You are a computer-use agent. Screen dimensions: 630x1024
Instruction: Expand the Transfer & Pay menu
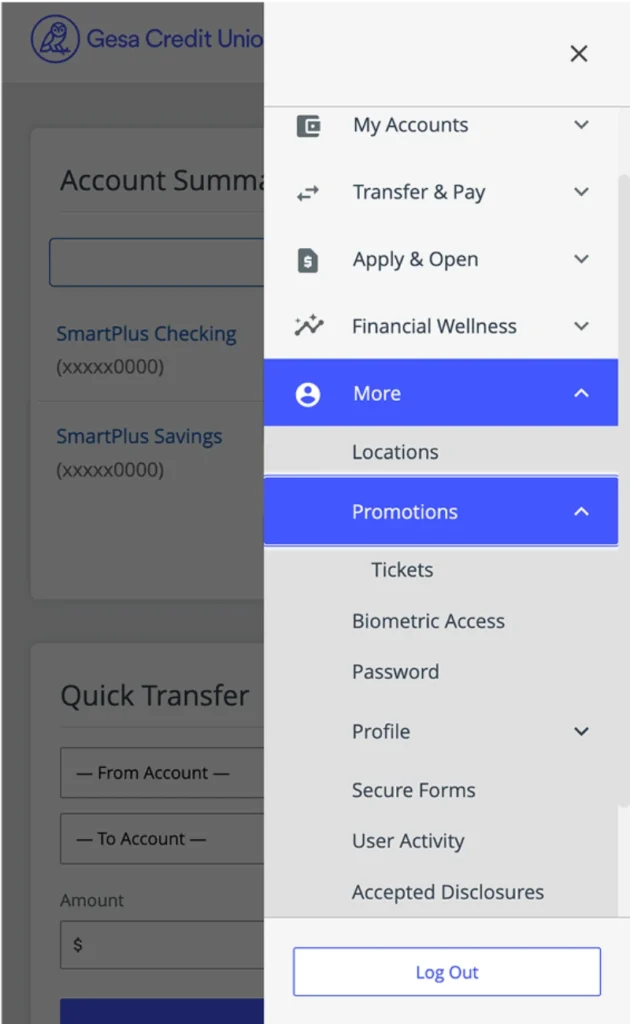pyautogui.click(x=440, y=192)
